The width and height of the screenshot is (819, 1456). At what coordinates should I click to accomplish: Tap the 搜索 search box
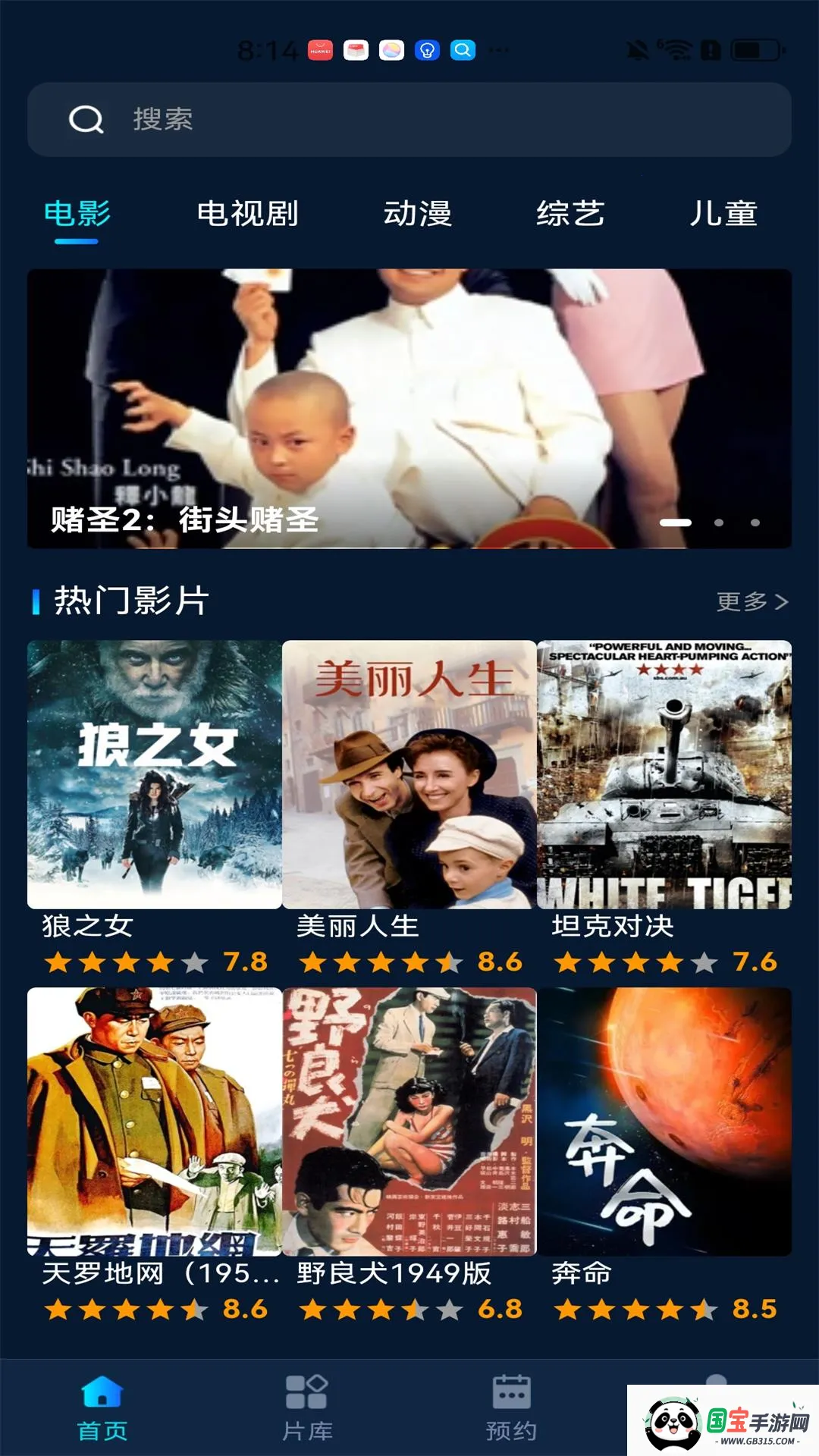pos(409,120)
